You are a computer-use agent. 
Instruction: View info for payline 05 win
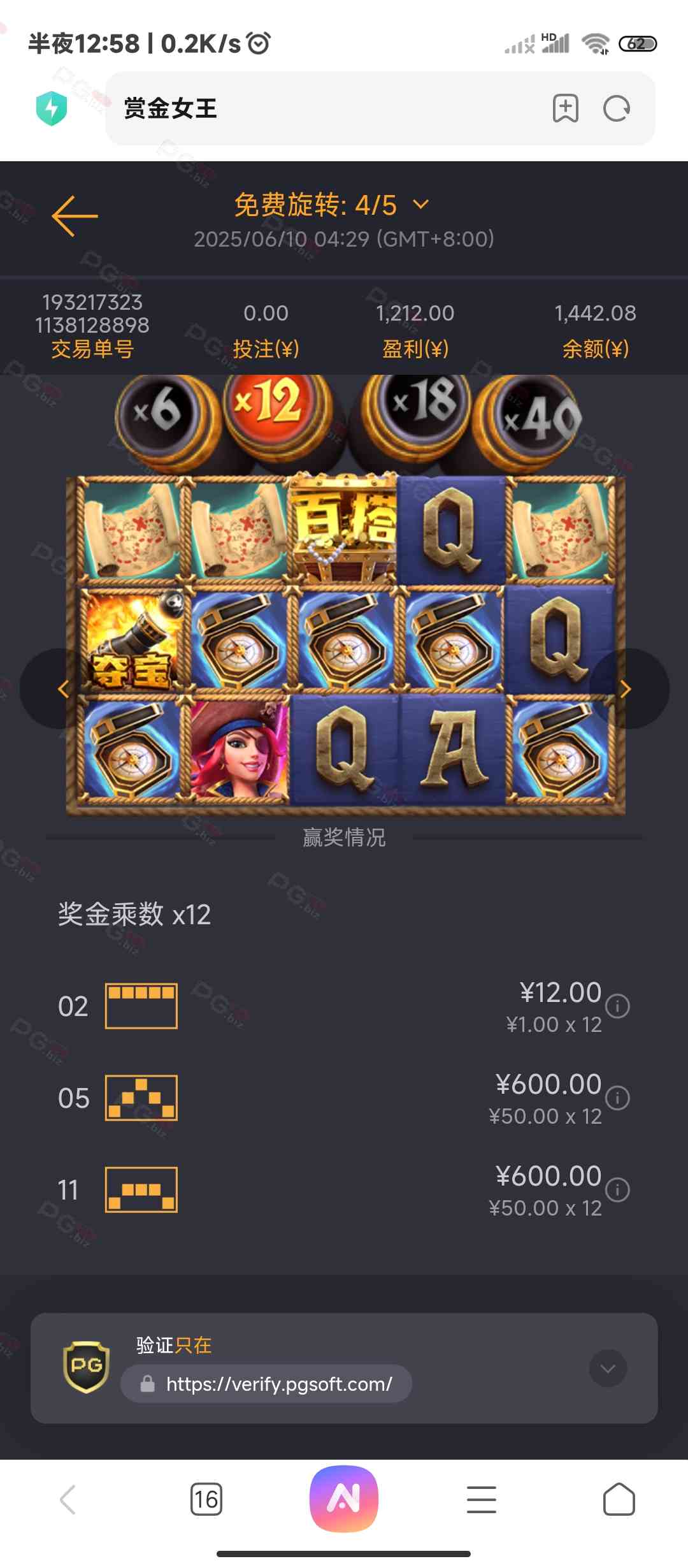[617, 1098]
